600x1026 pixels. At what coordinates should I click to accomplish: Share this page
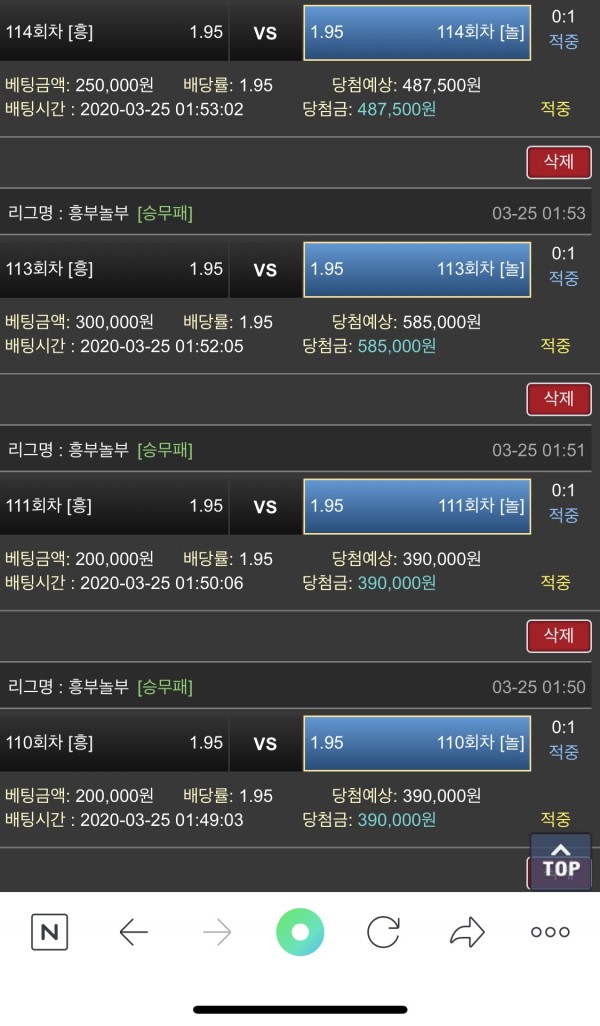pyautogui.click(x=466, y=932)
